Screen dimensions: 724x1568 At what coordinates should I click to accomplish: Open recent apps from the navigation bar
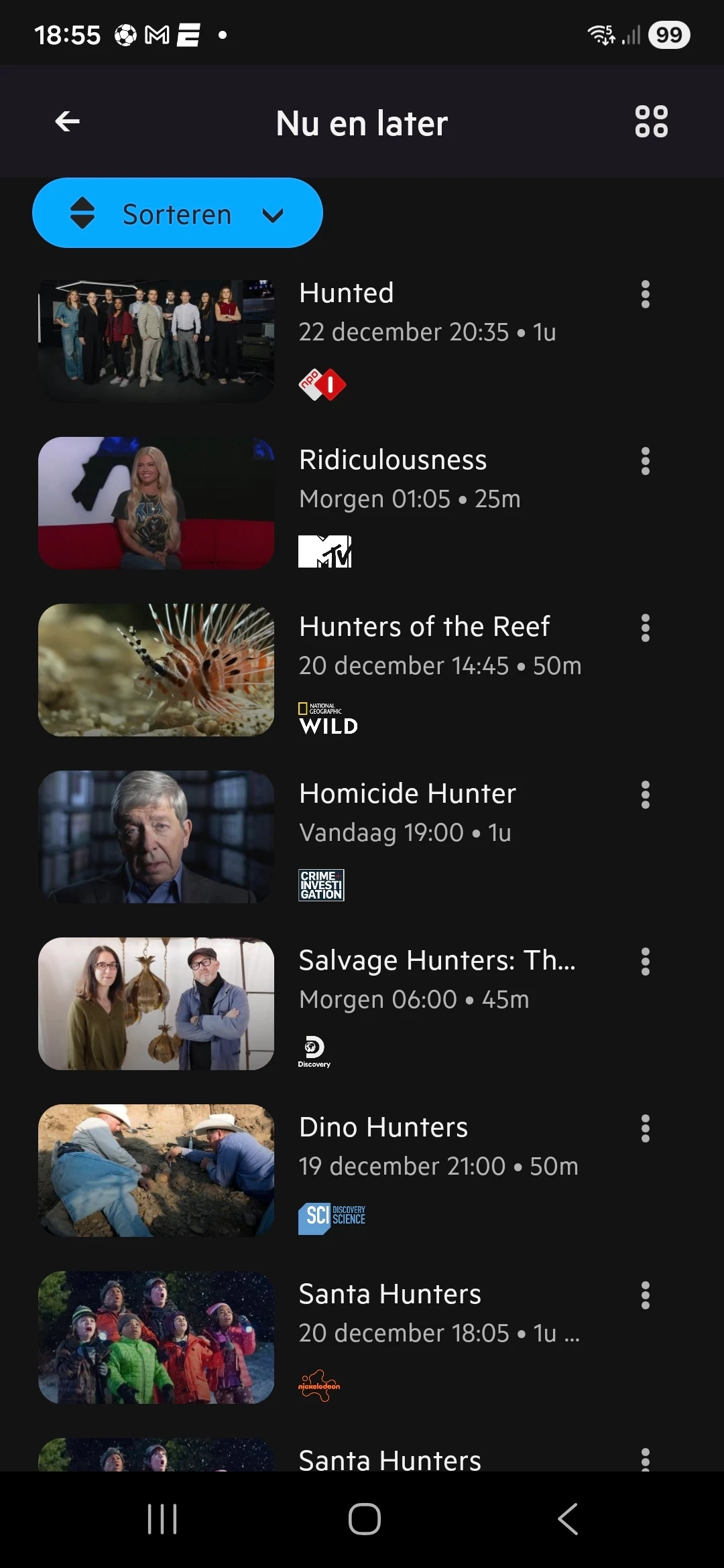(162, 1519)
